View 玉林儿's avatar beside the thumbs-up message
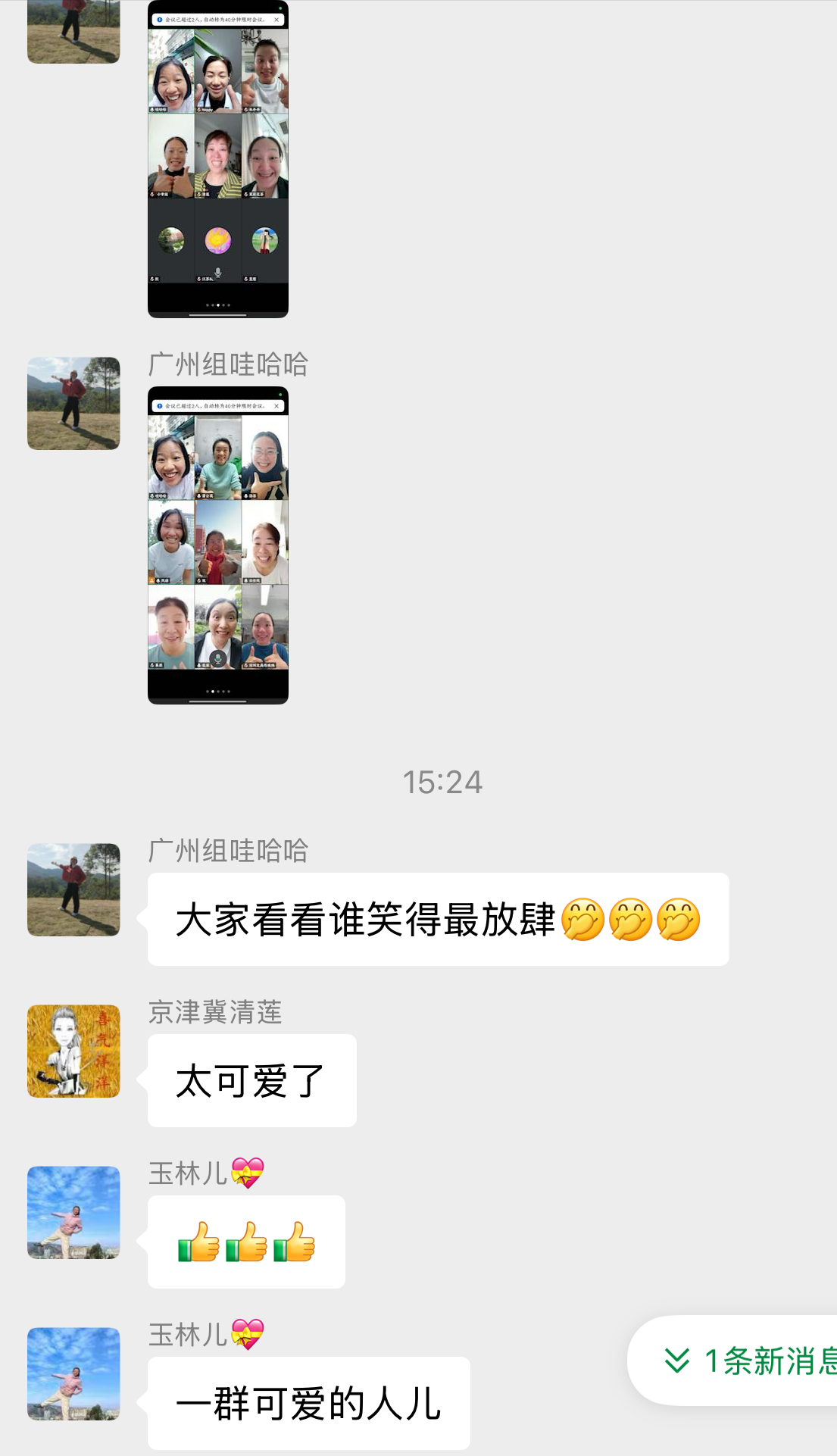 pyautogui.click(x=73, y=1212)
